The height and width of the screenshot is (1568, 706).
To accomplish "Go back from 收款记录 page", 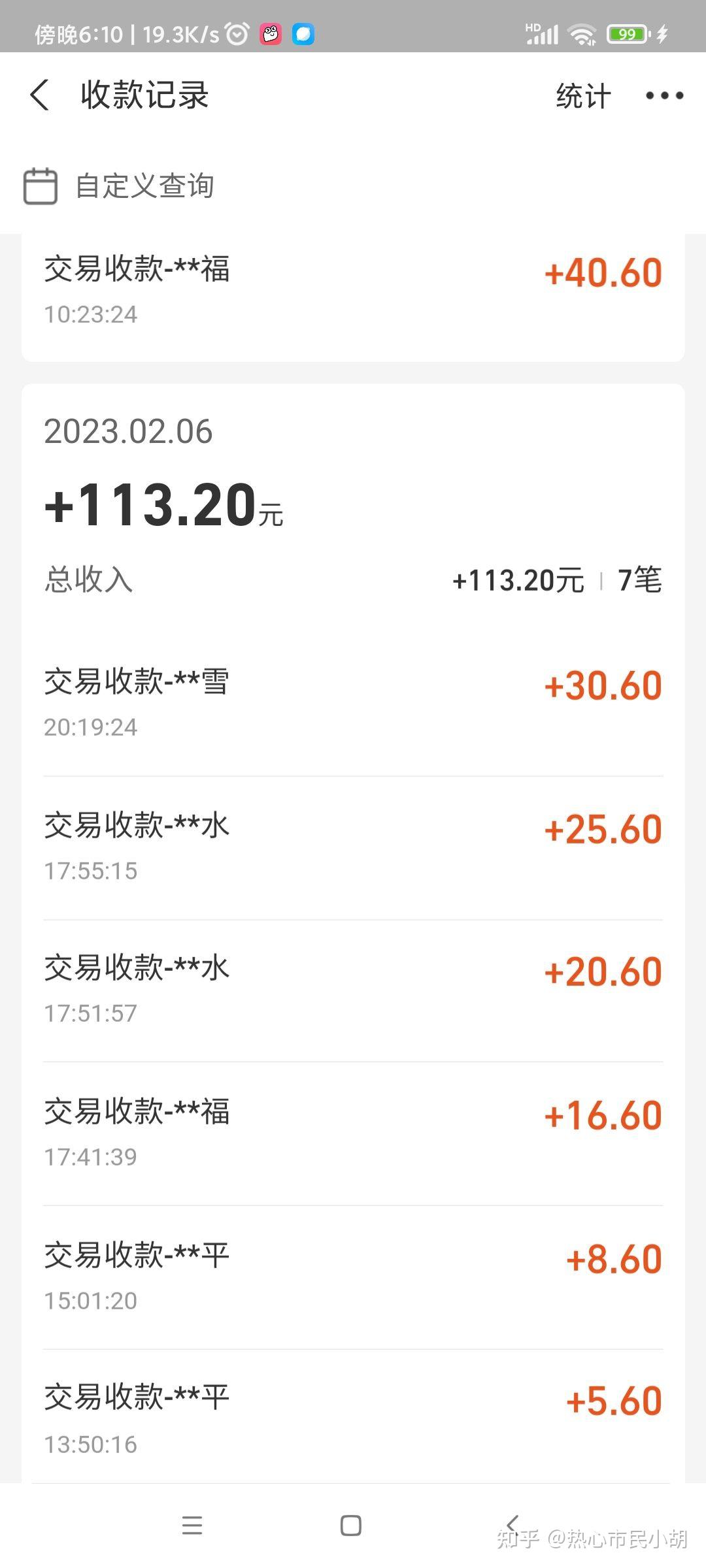I will (x=41, y=95).
